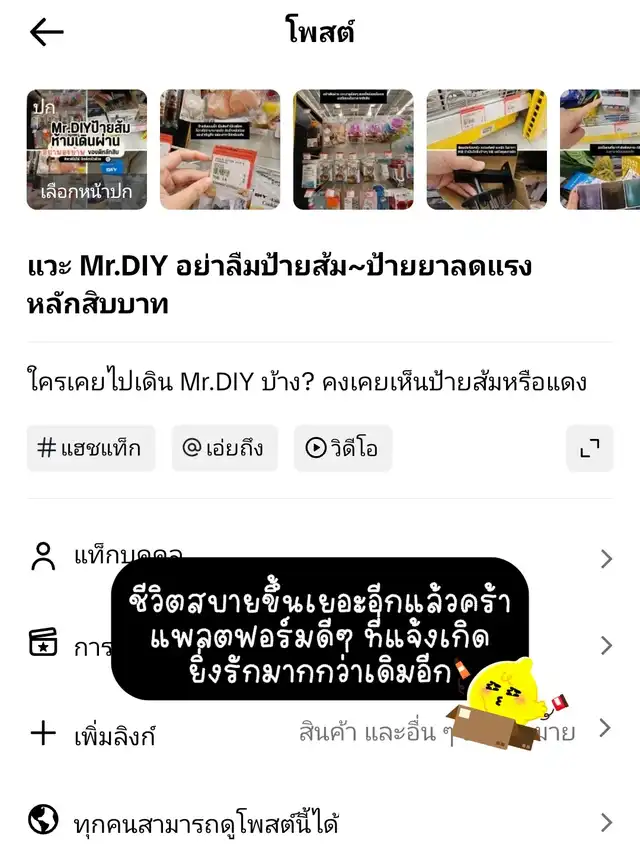Open the third photo showing the store aisle
This screenshot has height=853, width=640.
353,150
